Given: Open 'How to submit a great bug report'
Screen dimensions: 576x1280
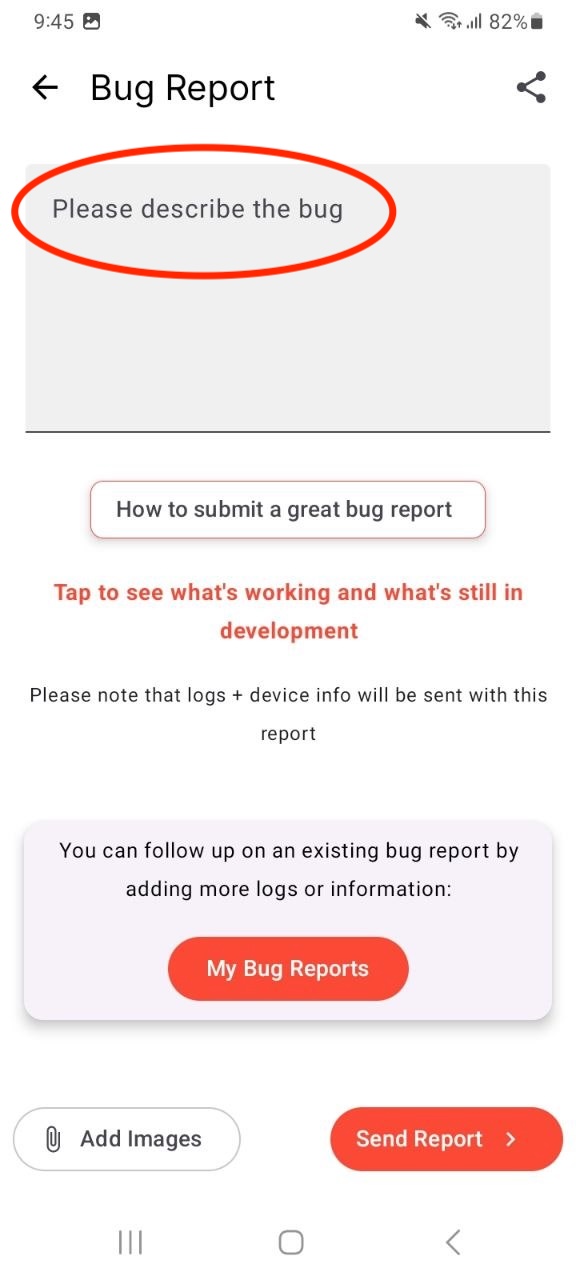Looking at the screenshot, I should (x=288, y=510).
